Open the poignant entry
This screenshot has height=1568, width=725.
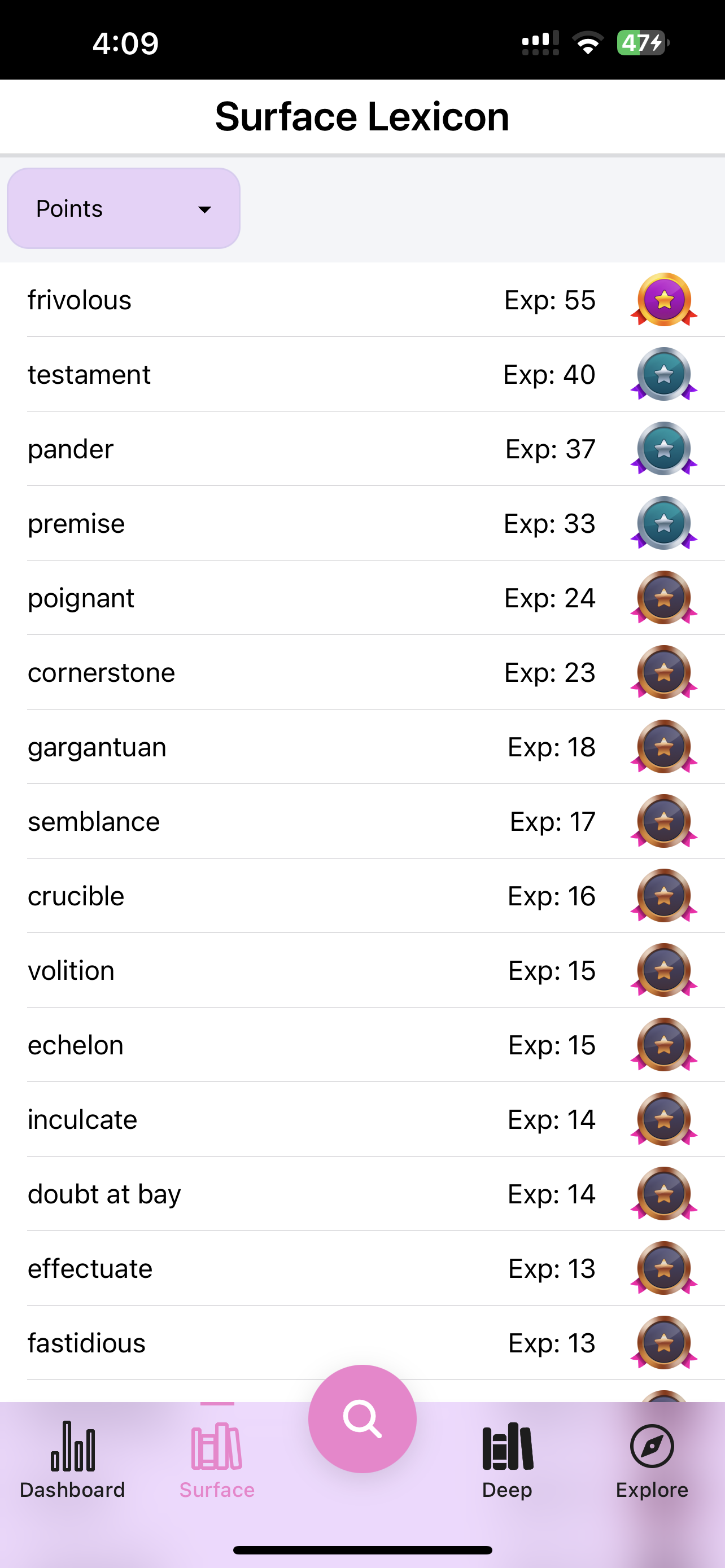(x=362, y=598)
